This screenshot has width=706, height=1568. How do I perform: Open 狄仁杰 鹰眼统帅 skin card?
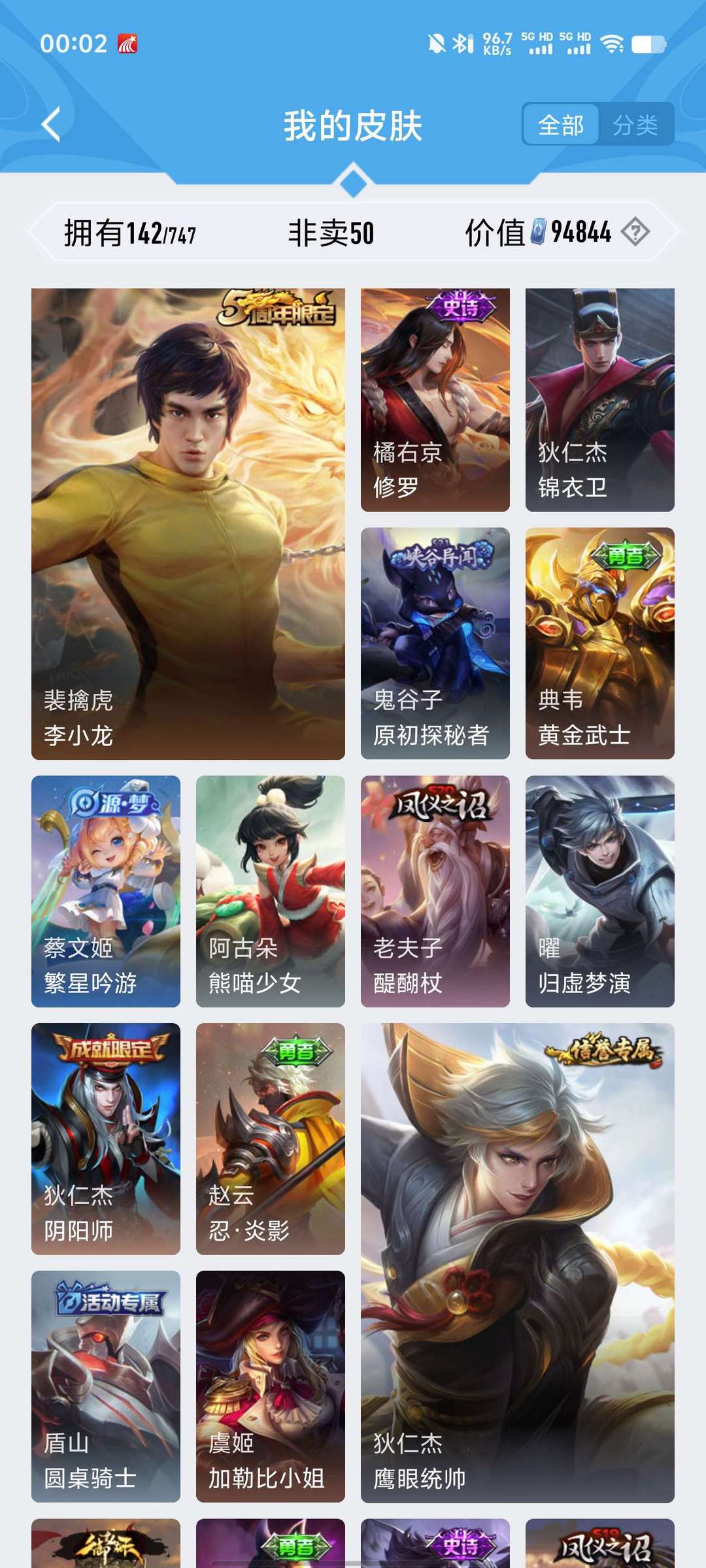(517, 1262)
